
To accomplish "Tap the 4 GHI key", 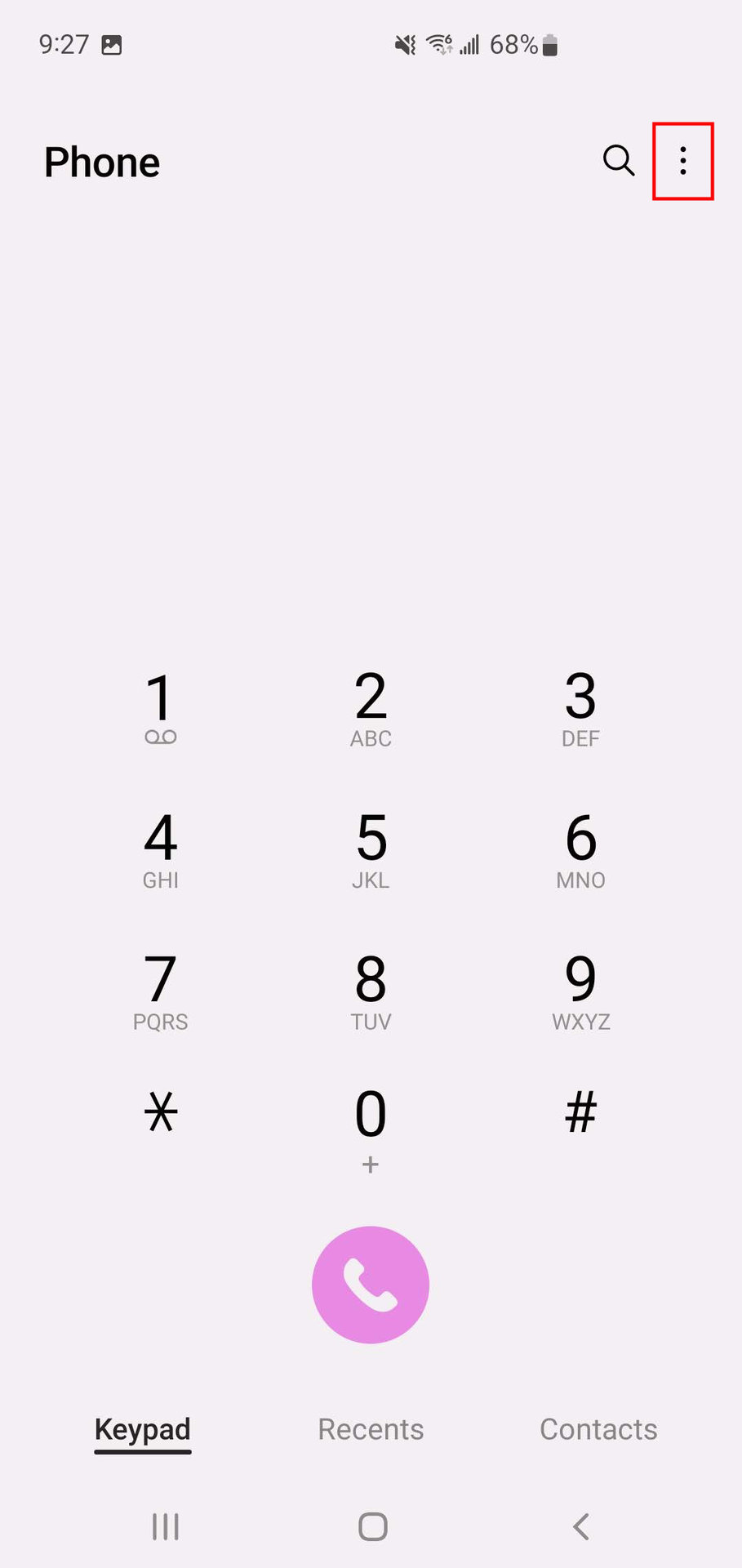I will [x=160, y=849].
